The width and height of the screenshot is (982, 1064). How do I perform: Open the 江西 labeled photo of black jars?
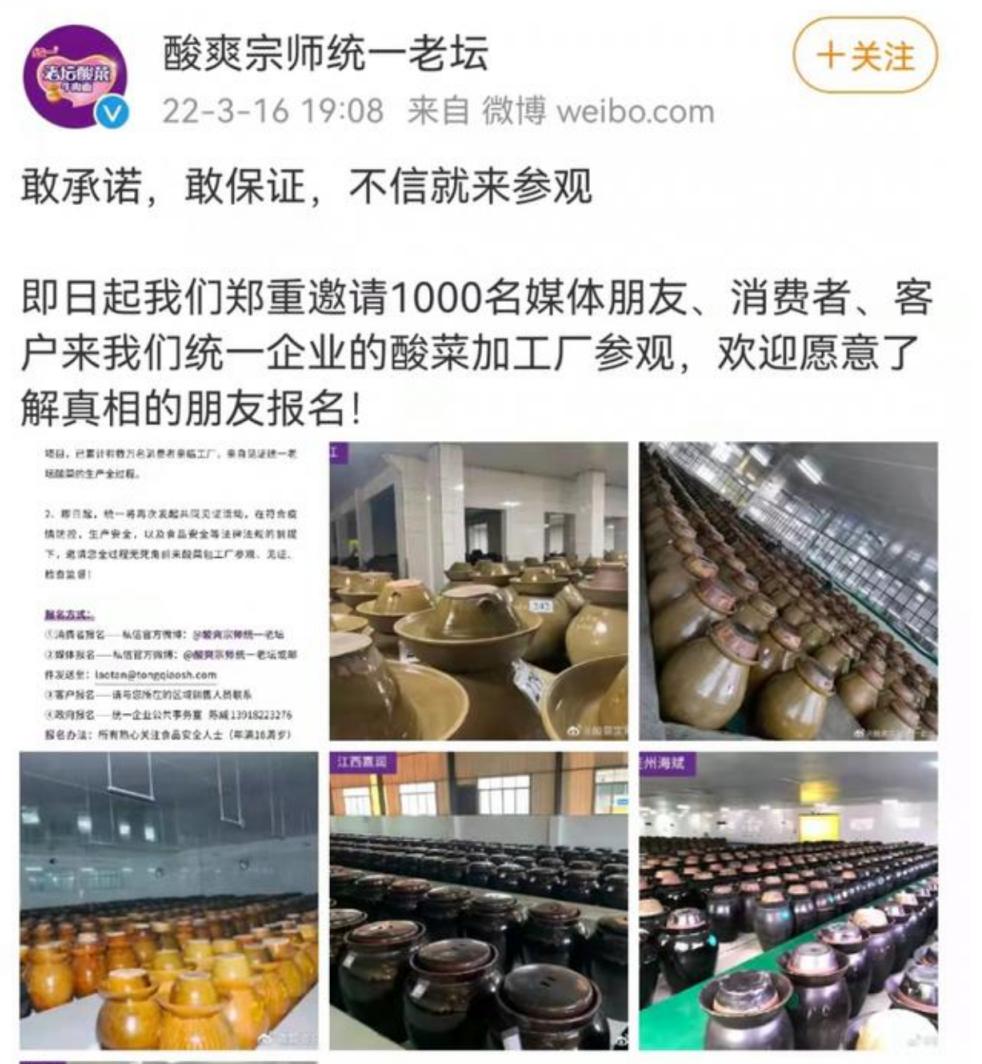coord(479,899)
